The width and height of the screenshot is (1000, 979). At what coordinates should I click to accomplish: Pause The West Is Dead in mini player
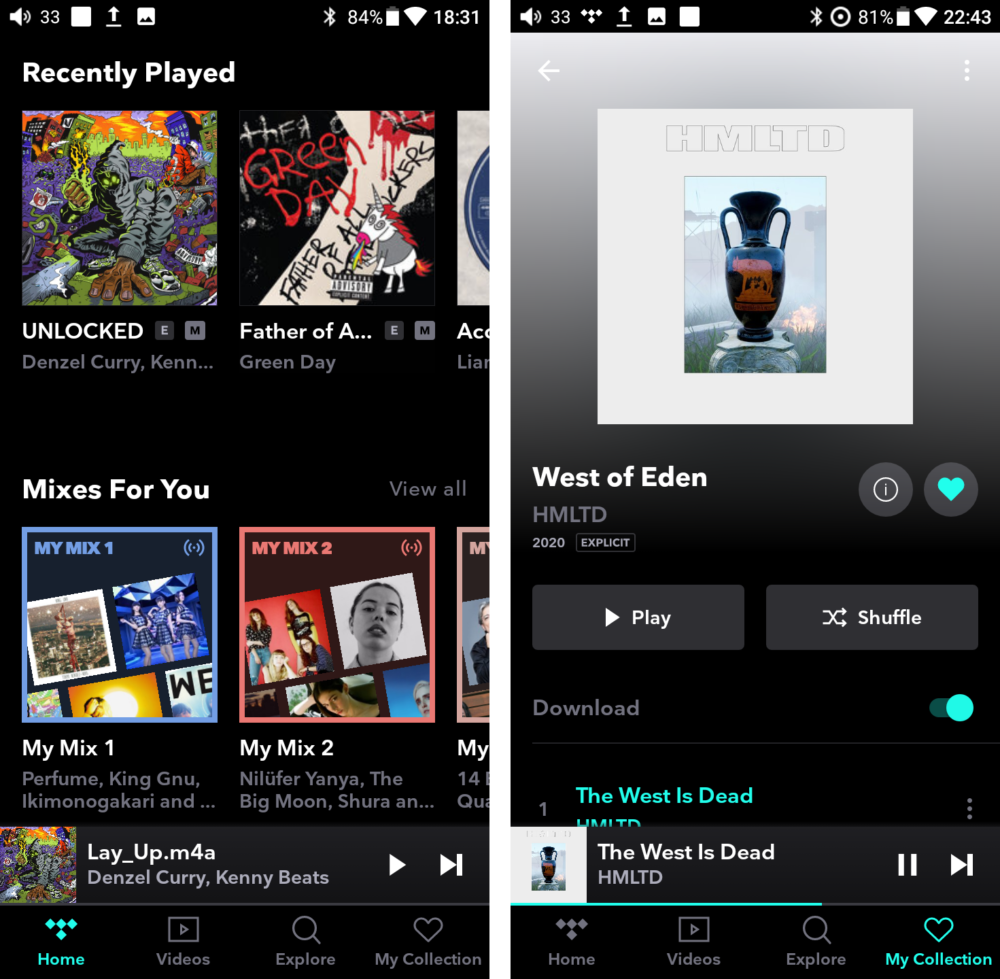(907, 865)
